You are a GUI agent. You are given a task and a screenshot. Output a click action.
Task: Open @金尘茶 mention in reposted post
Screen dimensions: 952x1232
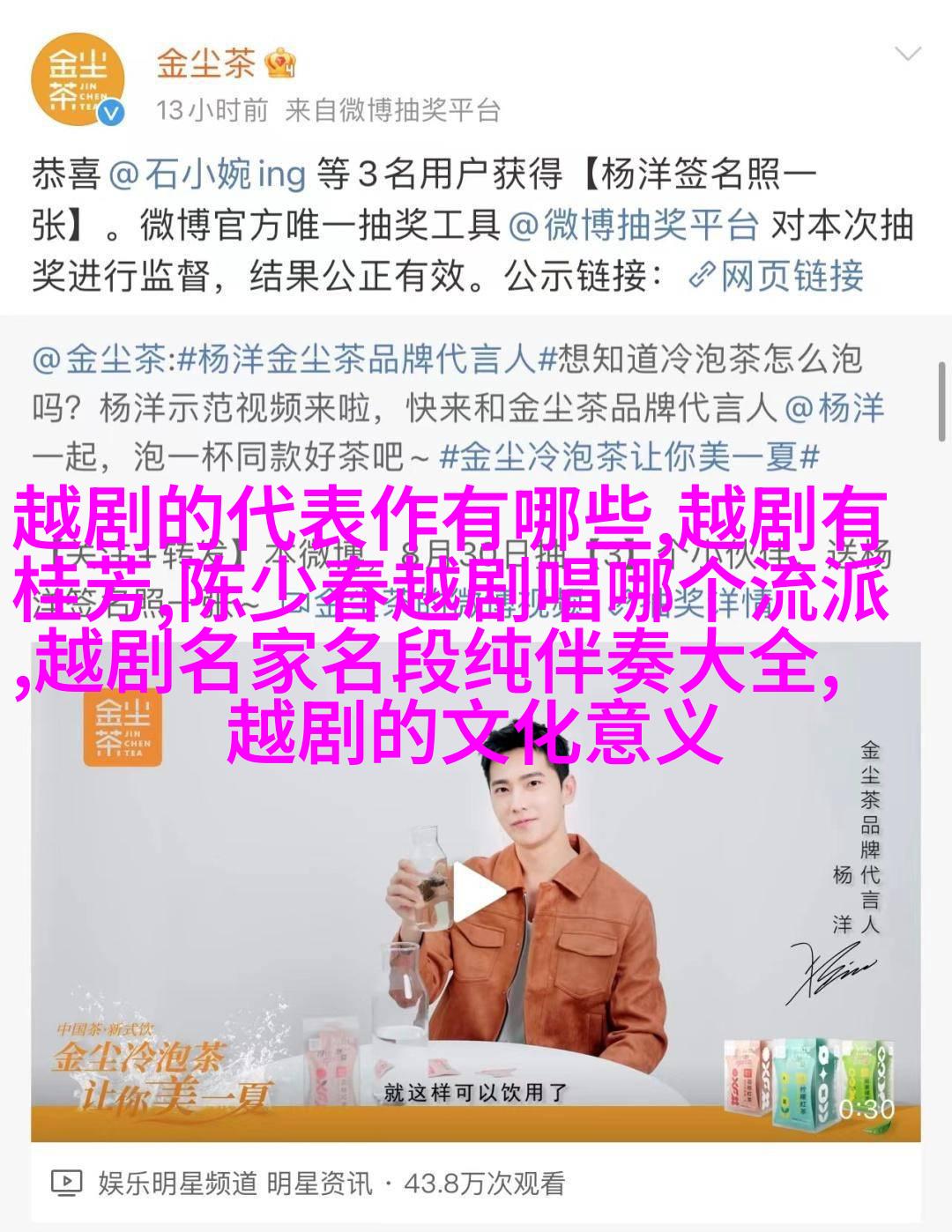[99, 359]
